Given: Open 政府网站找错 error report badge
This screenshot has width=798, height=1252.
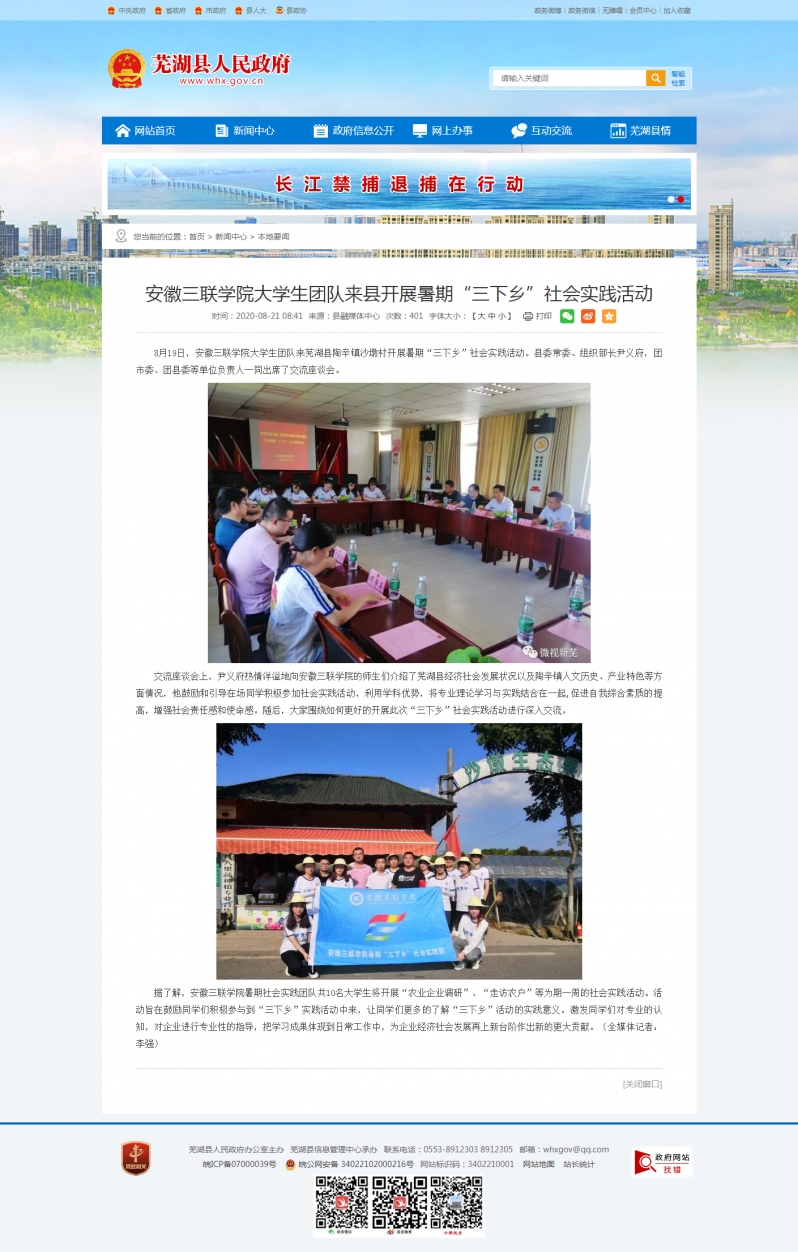Looking at the screenshot, I should point(662,1162).
